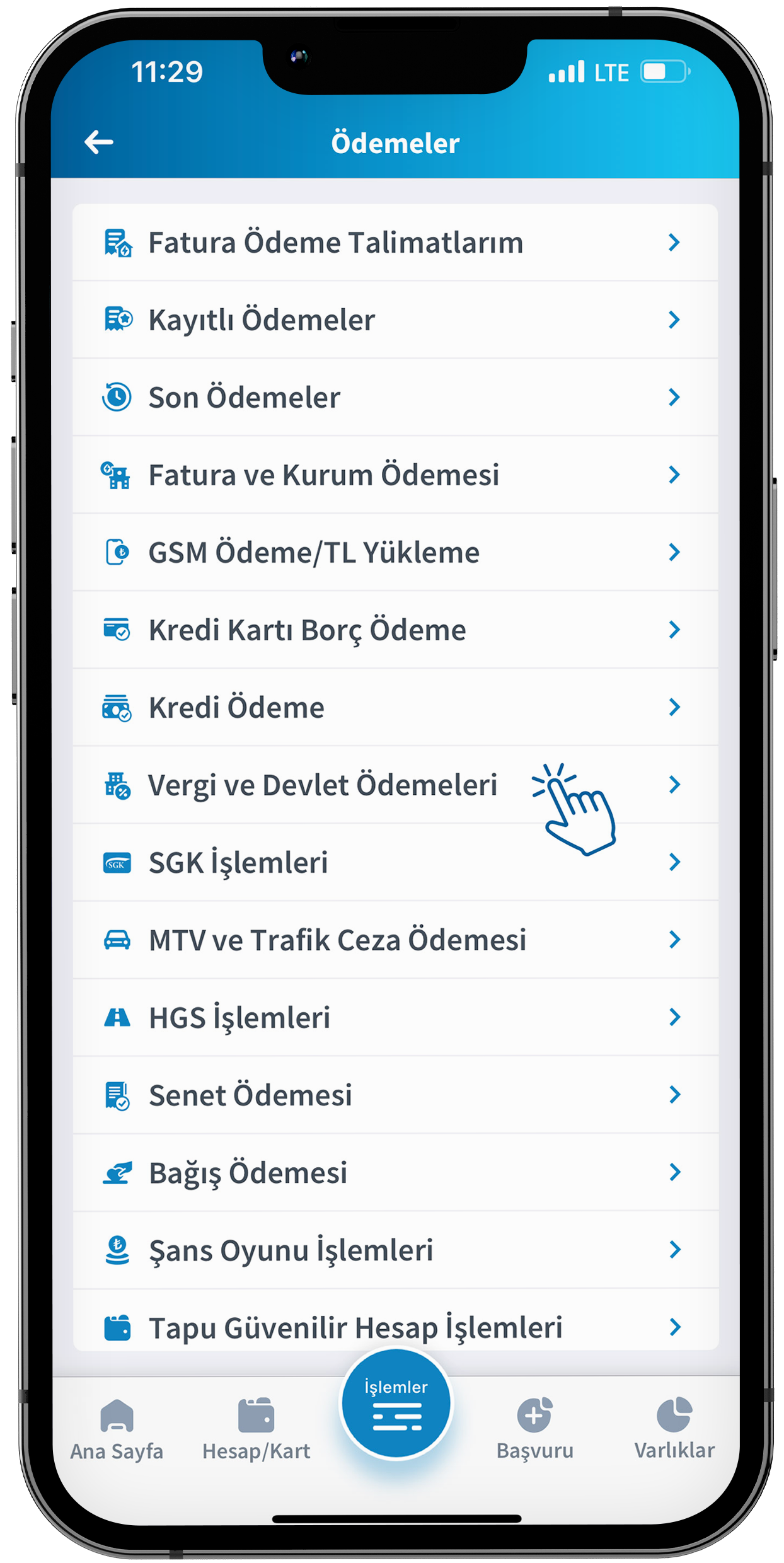Go back from the Ödemeler screen
784x1563 pixels.
tap(99, 142)
